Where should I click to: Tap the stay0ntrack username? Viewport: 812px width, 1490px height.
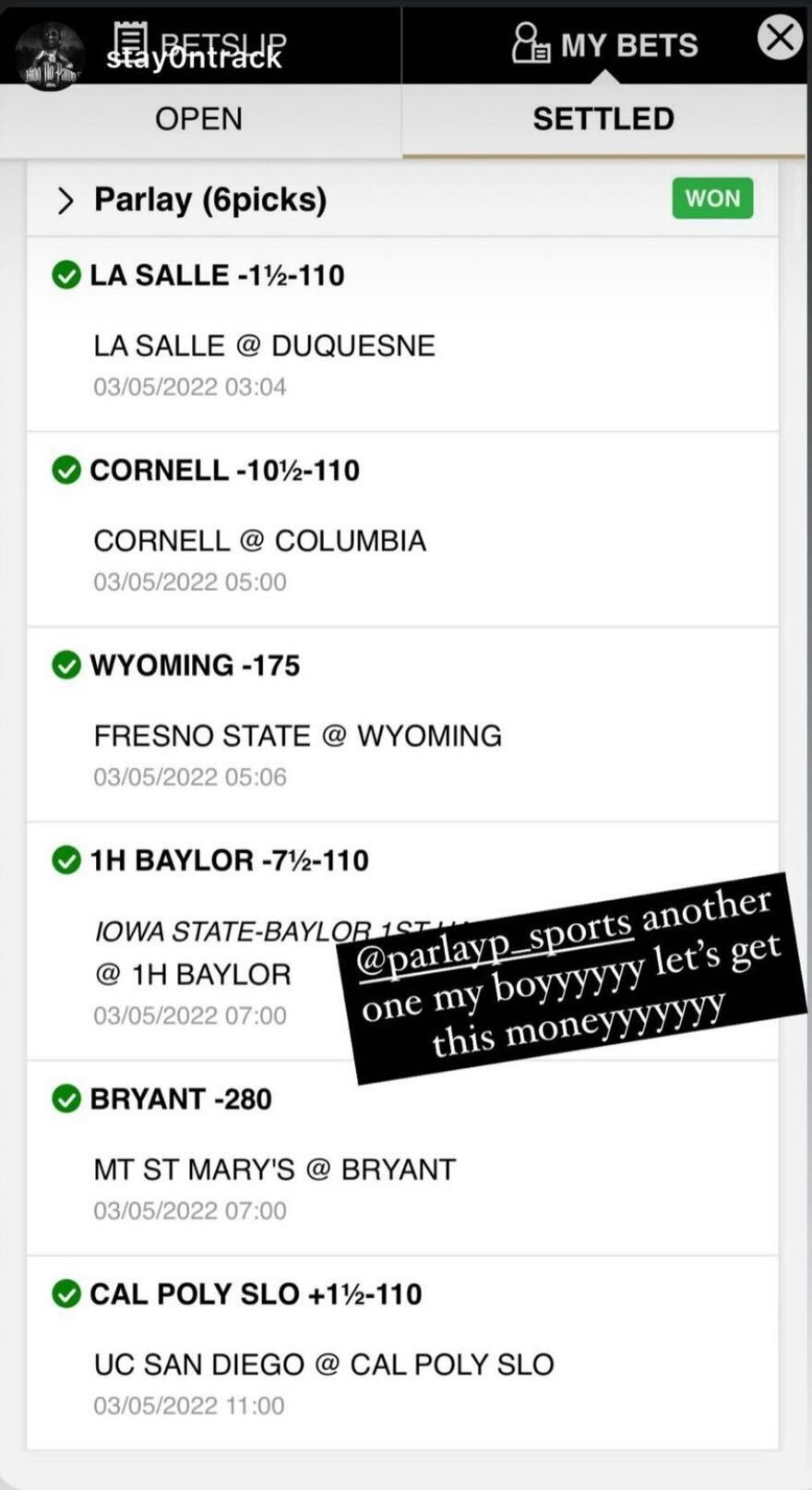tap(194, 58)
